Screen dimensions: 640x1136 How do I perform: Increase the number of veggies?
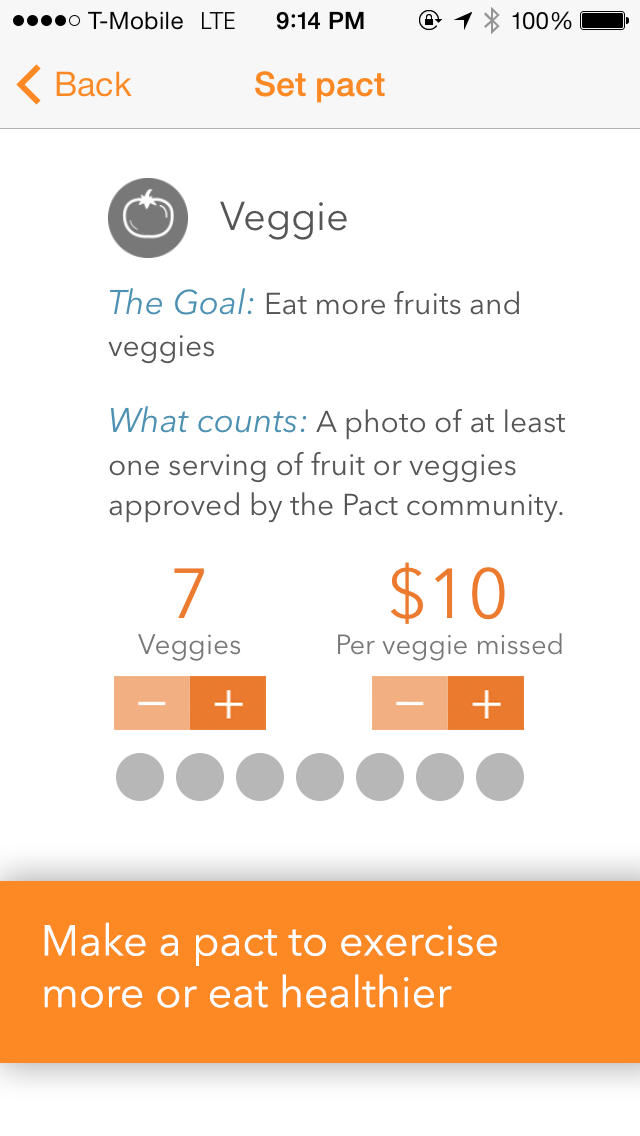point(228,703)
